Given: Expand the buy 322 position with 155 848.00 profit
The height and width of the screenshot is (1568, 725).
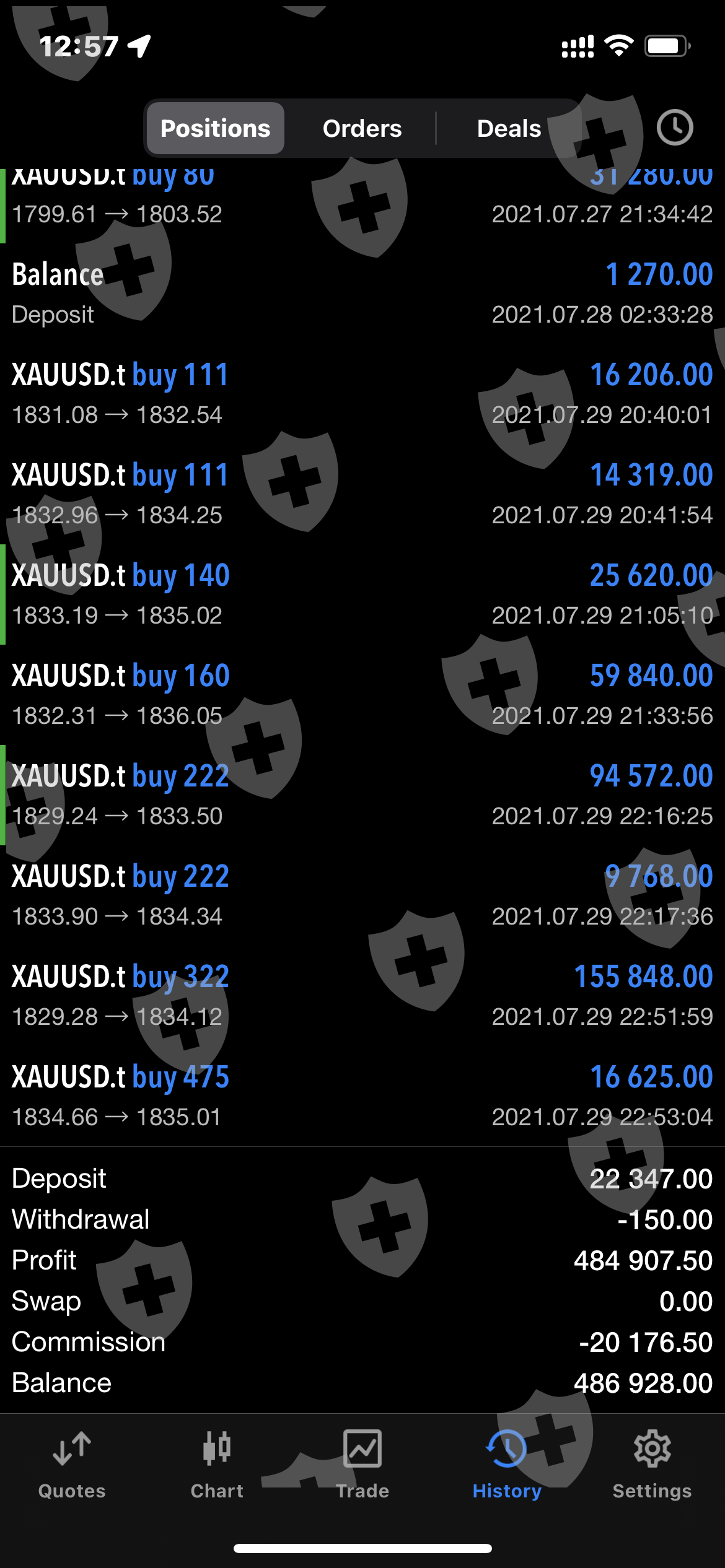Looking at the screenshot, I should pos(362,996).
